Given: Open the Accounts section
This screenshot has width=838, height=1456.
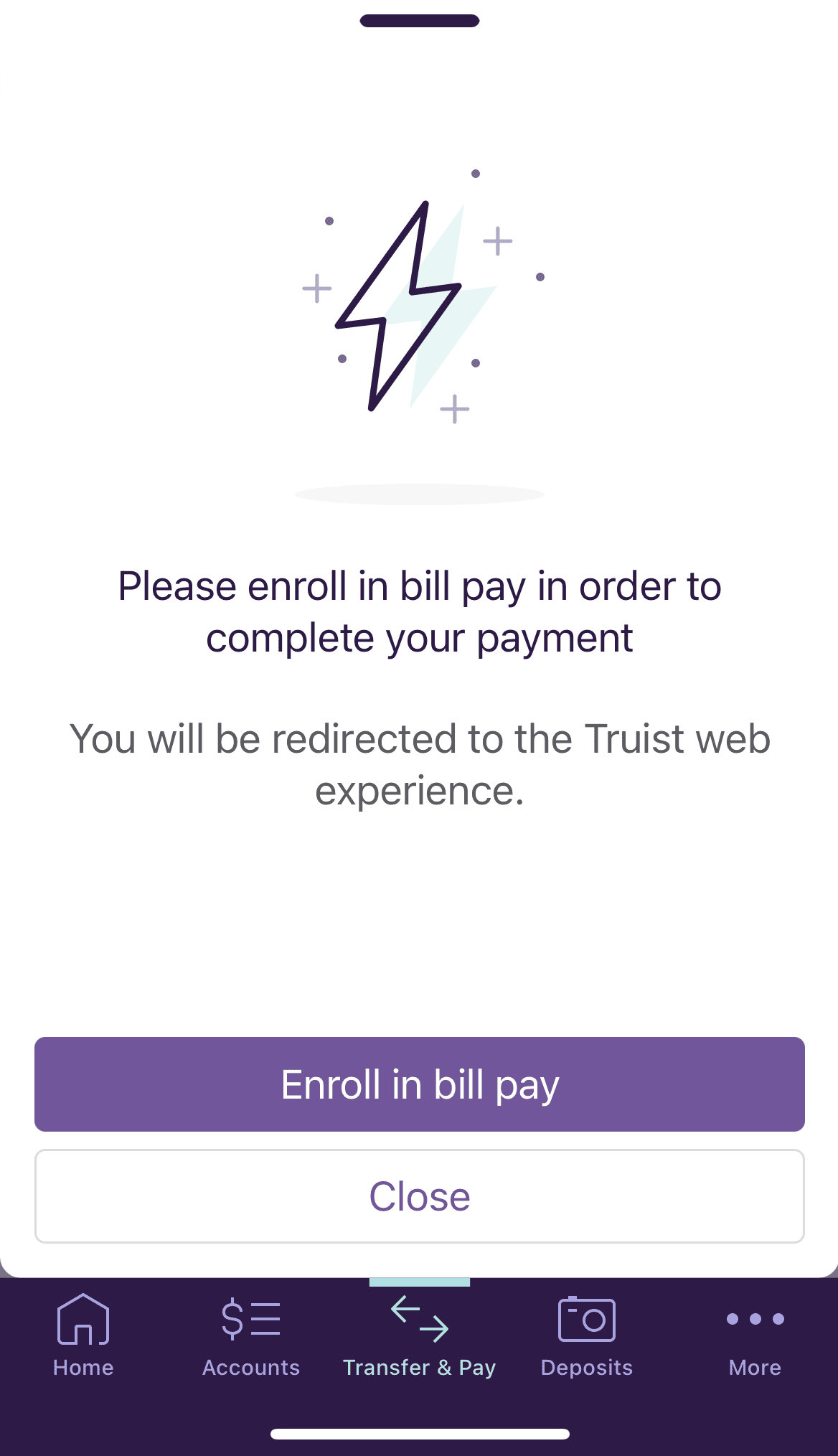Looking at the screenshot, I should (x=250, y=1342).
